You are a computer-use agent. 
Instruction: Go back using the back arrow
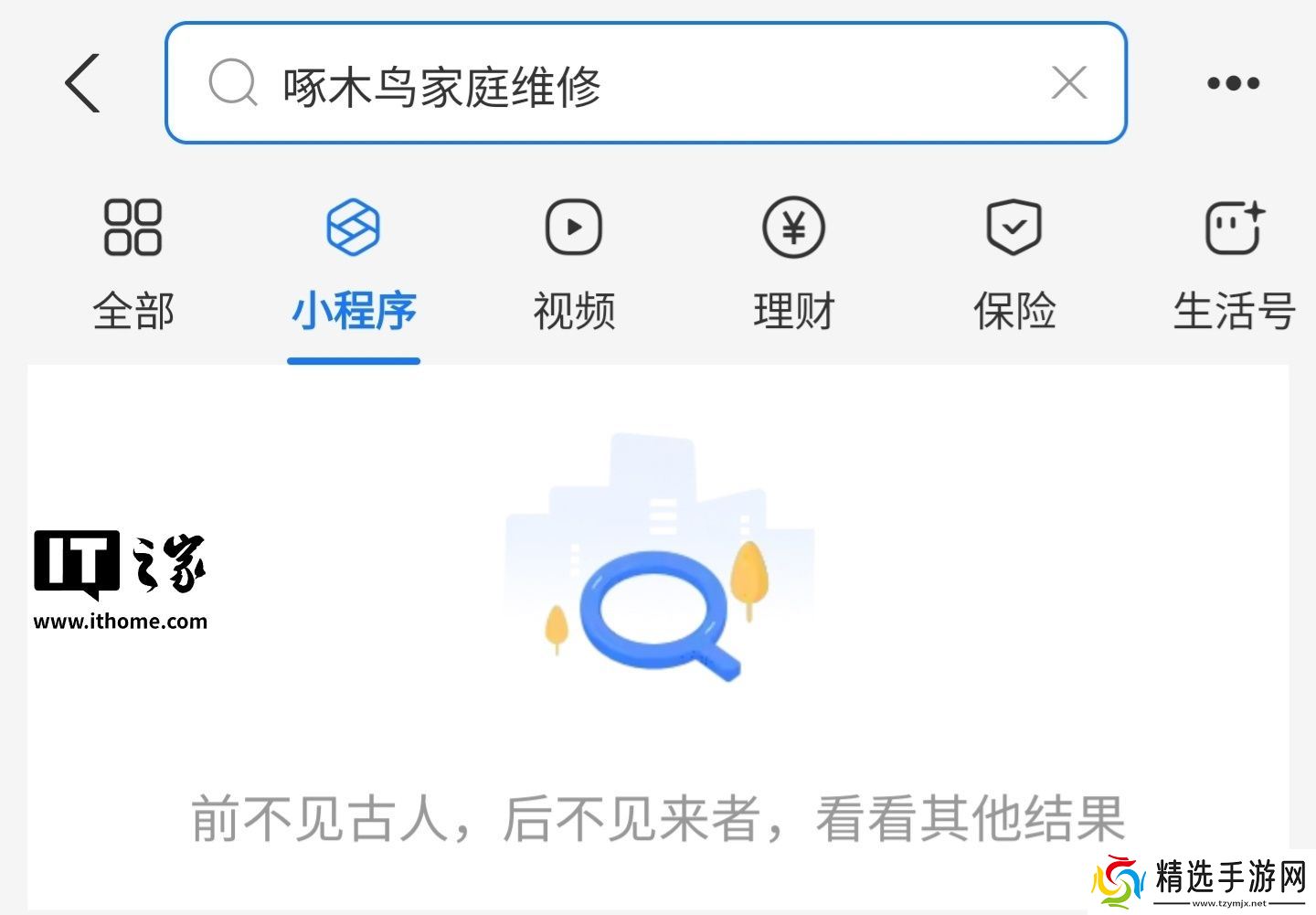(82, 83)
